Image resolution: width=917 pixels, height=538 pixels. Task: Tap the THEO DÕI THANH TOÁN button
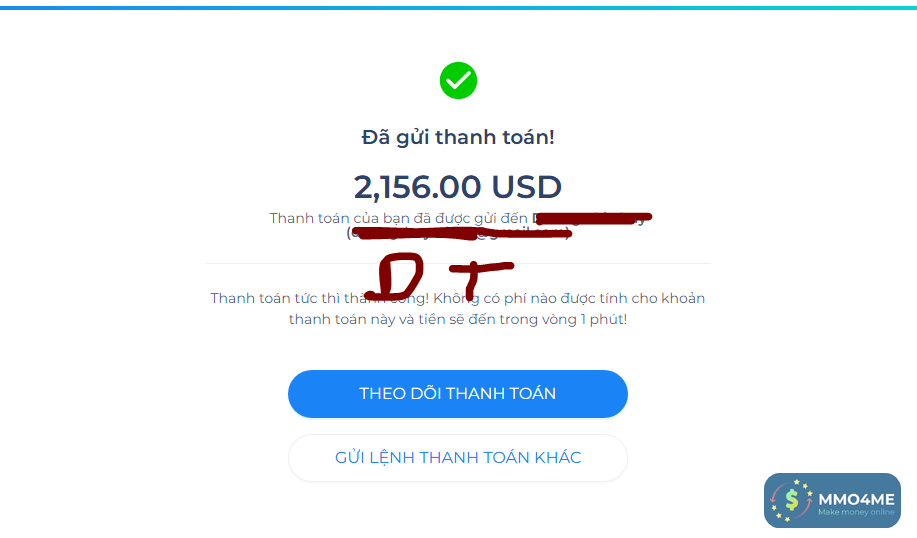pos(457,394)
